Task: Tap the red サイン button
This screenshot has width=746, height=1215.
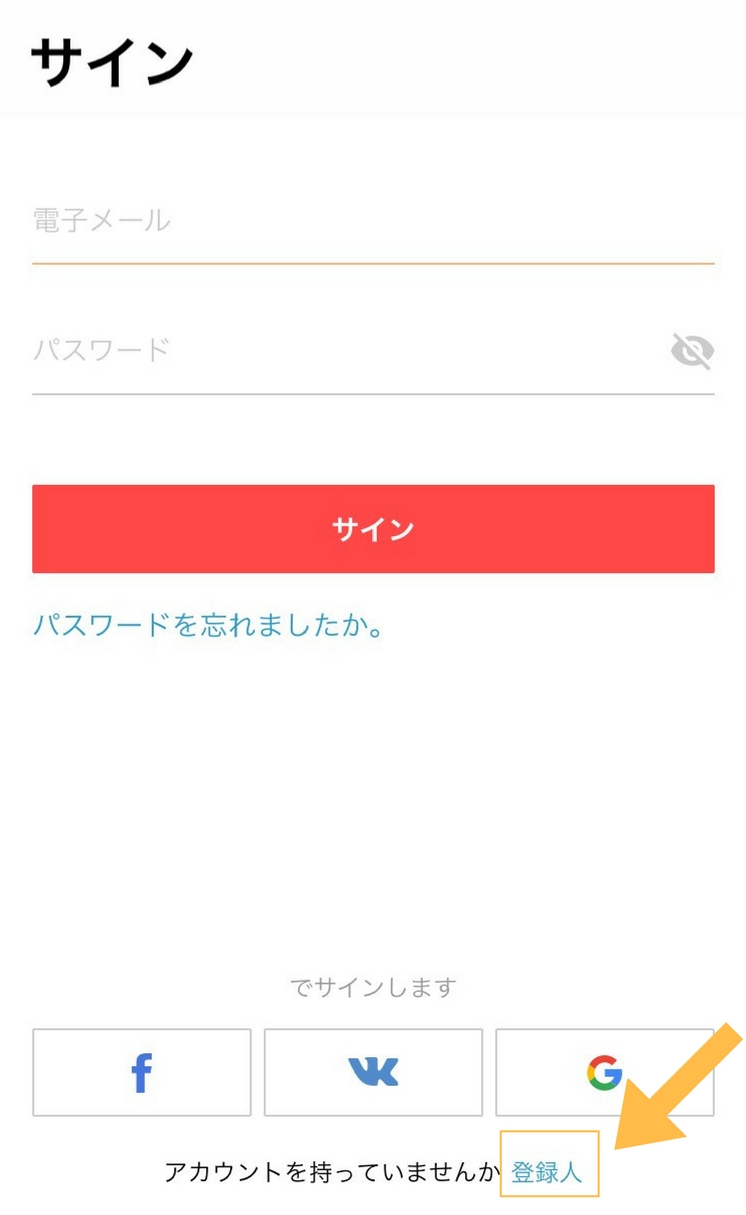Action: tap(373, 529)
